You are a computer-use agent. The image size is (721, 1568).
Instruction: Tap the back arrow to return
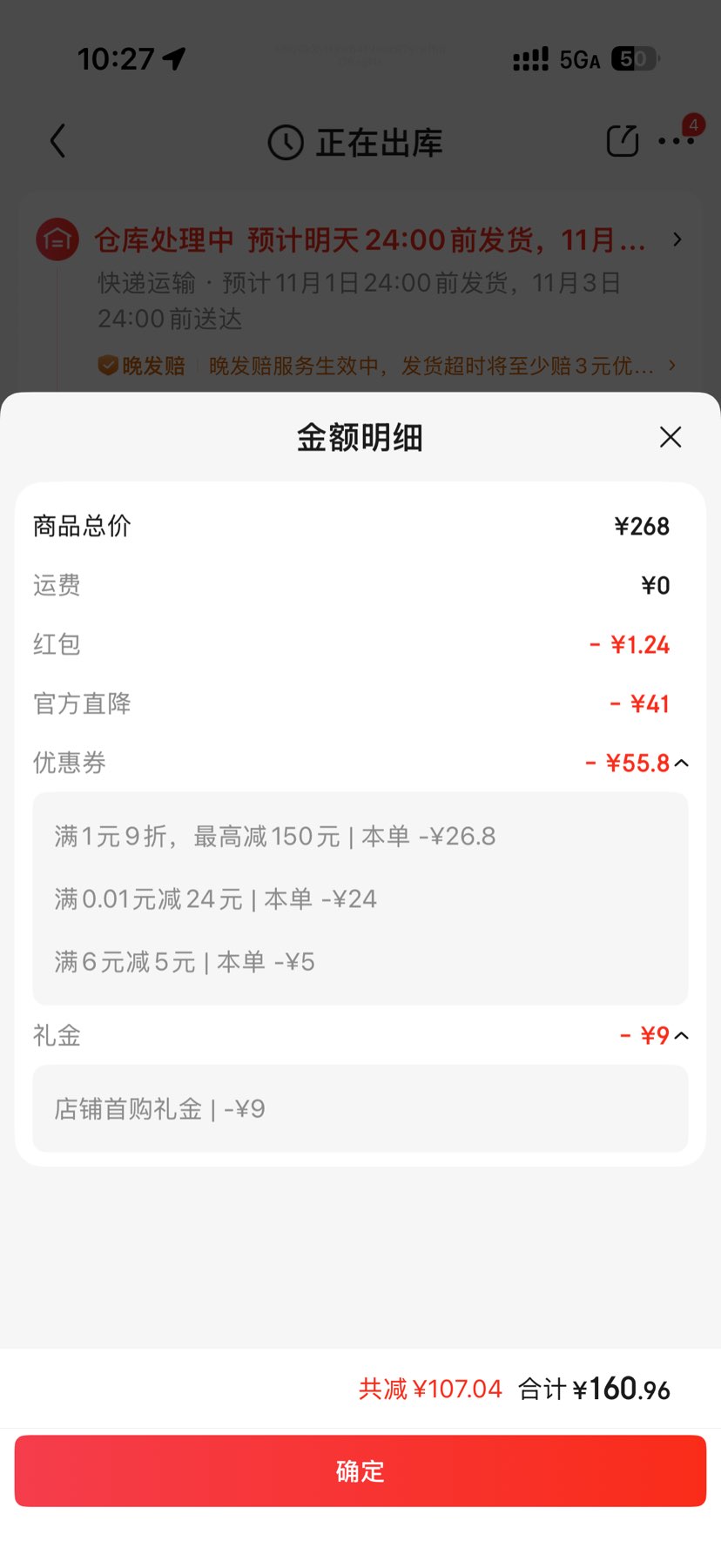coord(58,142)
